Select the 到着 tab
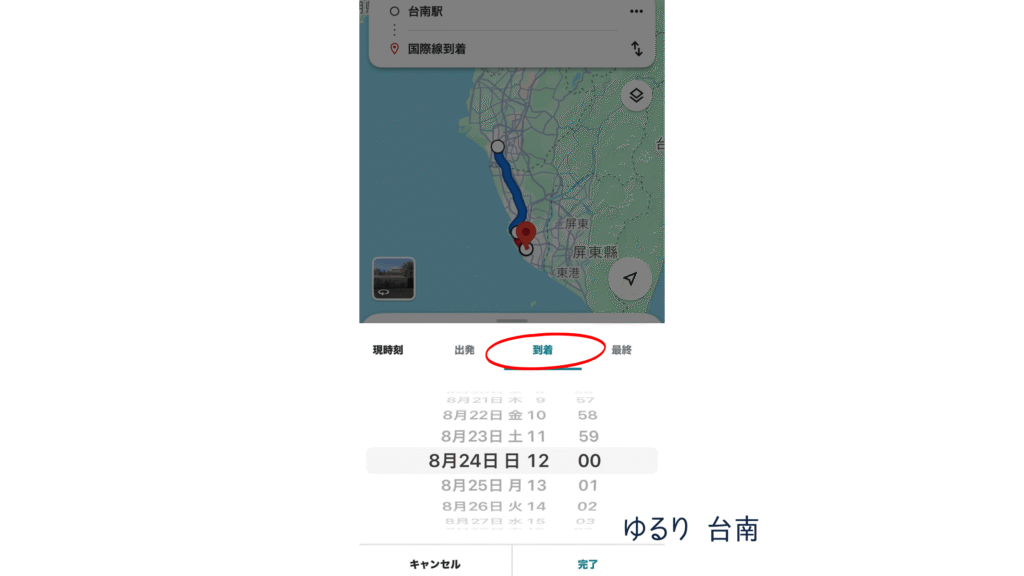 point(543,350)
